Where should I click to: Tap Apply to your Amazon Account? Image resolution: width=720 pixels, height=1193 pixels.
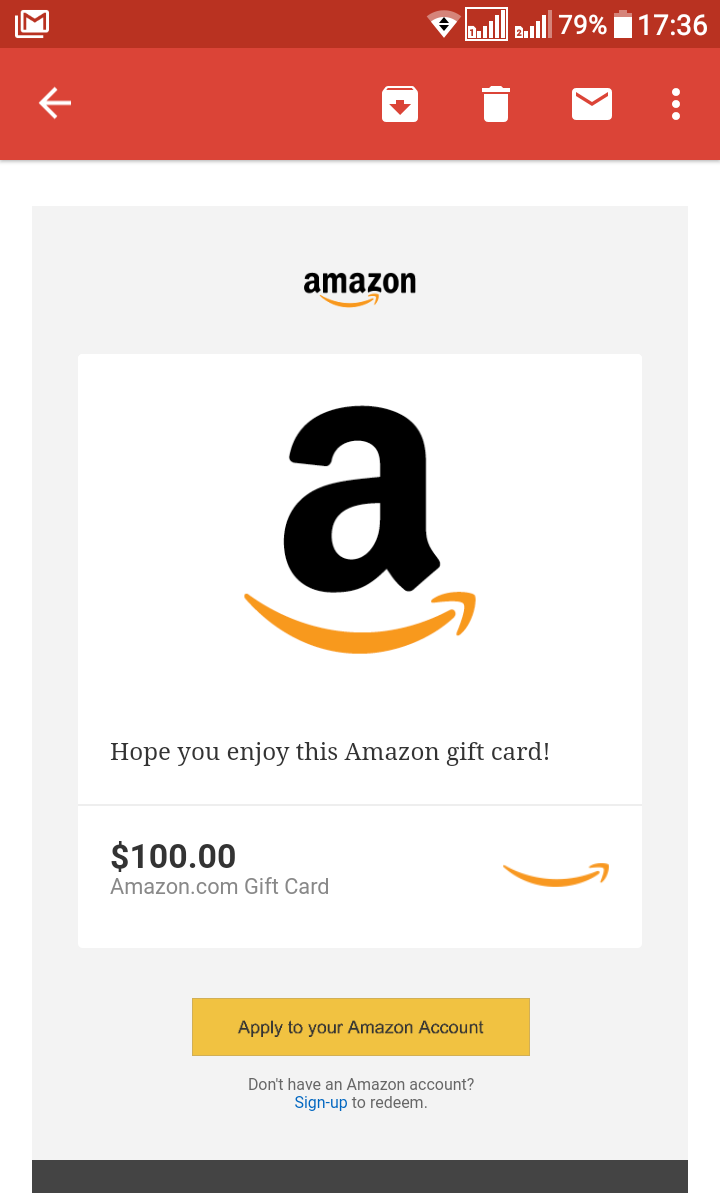pos(361,1027)
